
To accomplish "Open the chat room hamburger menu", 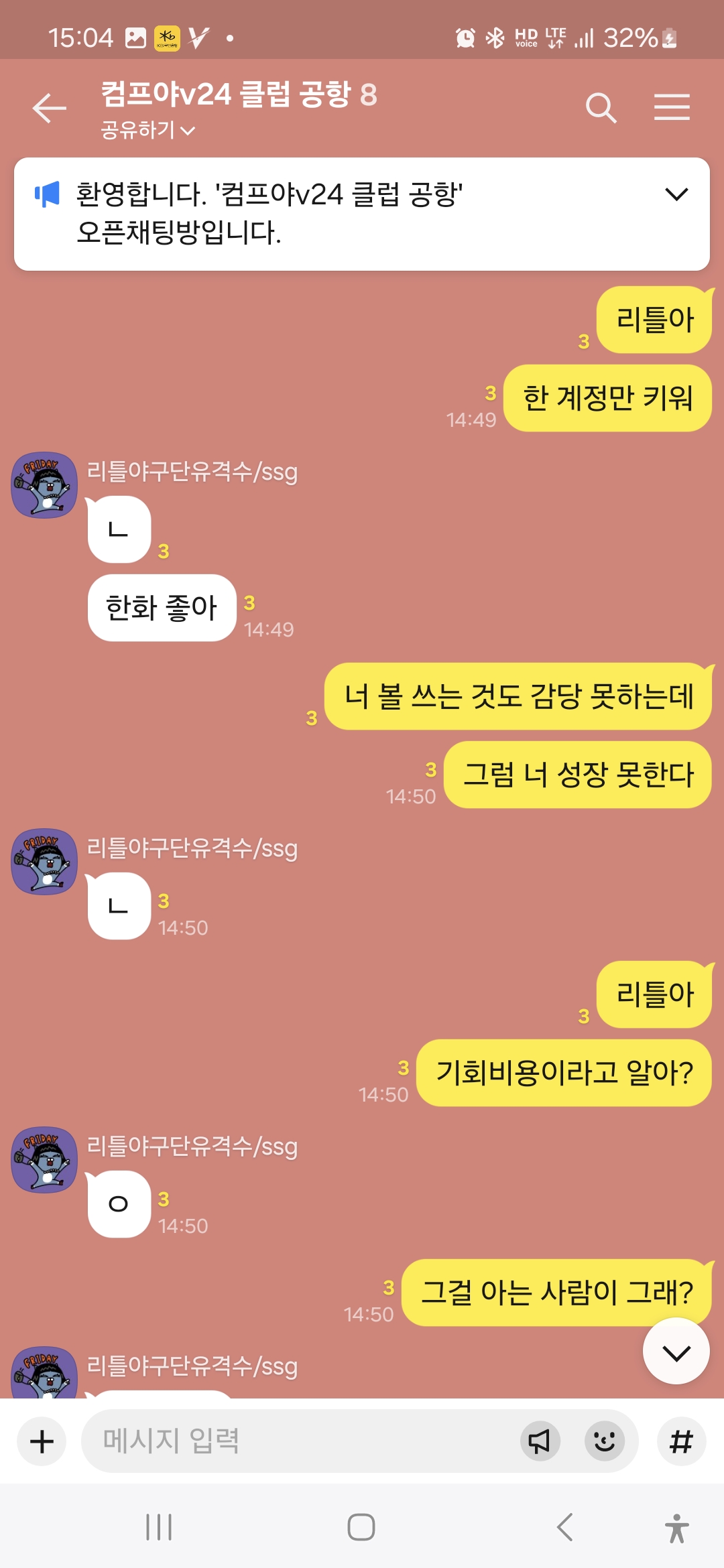I will [x=672, y=108].
